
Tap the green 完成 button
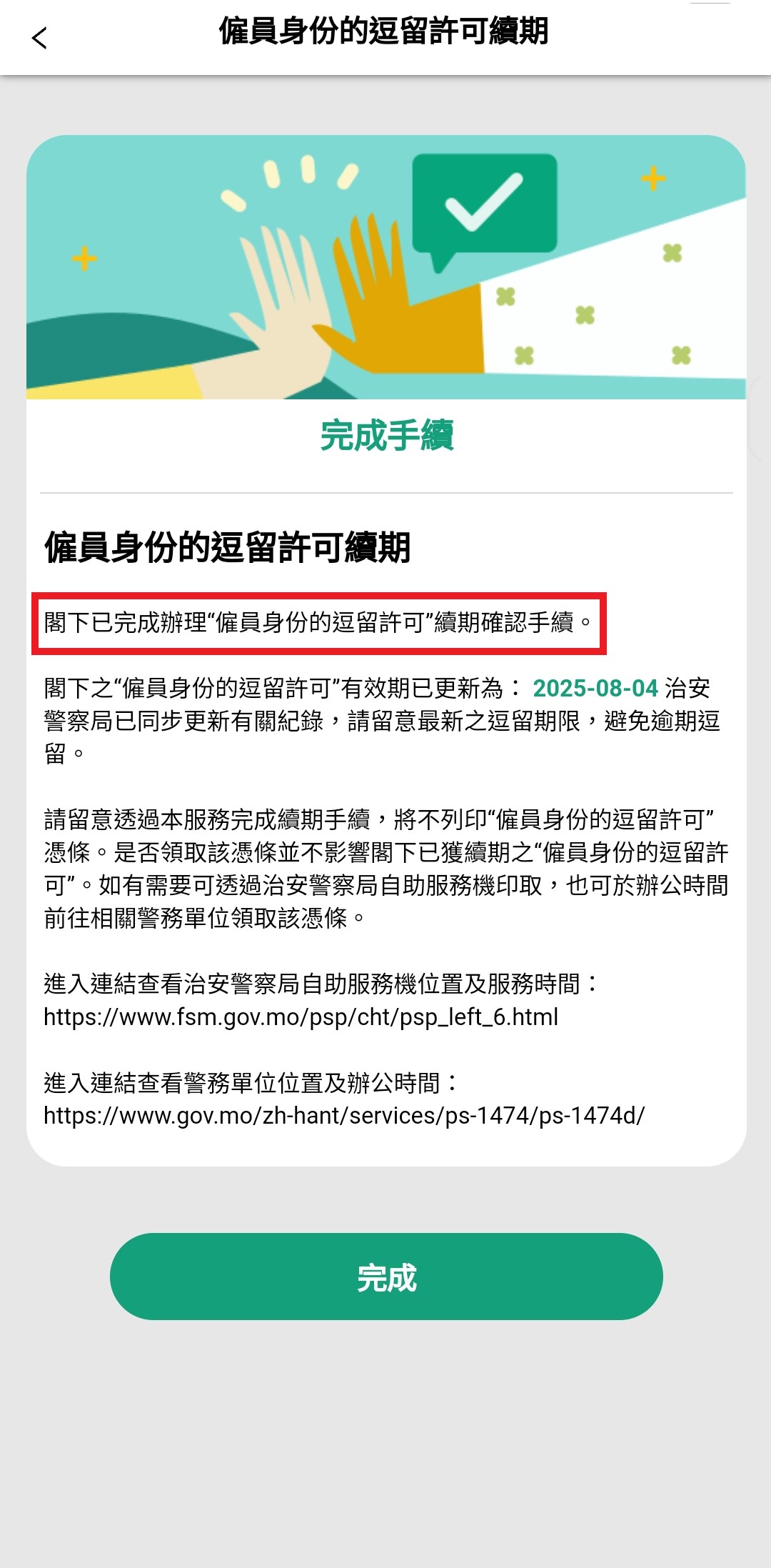pos(386,1277)
